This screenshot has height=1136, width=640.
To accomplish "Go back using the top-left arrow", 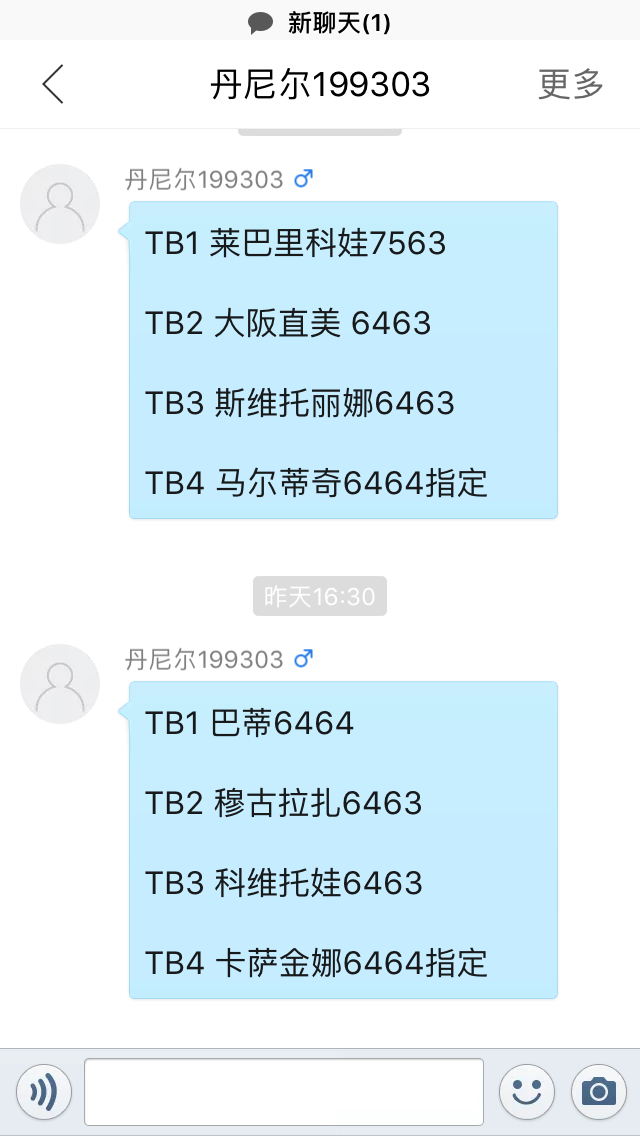I will pyautogui.click(x=52, y=84).
